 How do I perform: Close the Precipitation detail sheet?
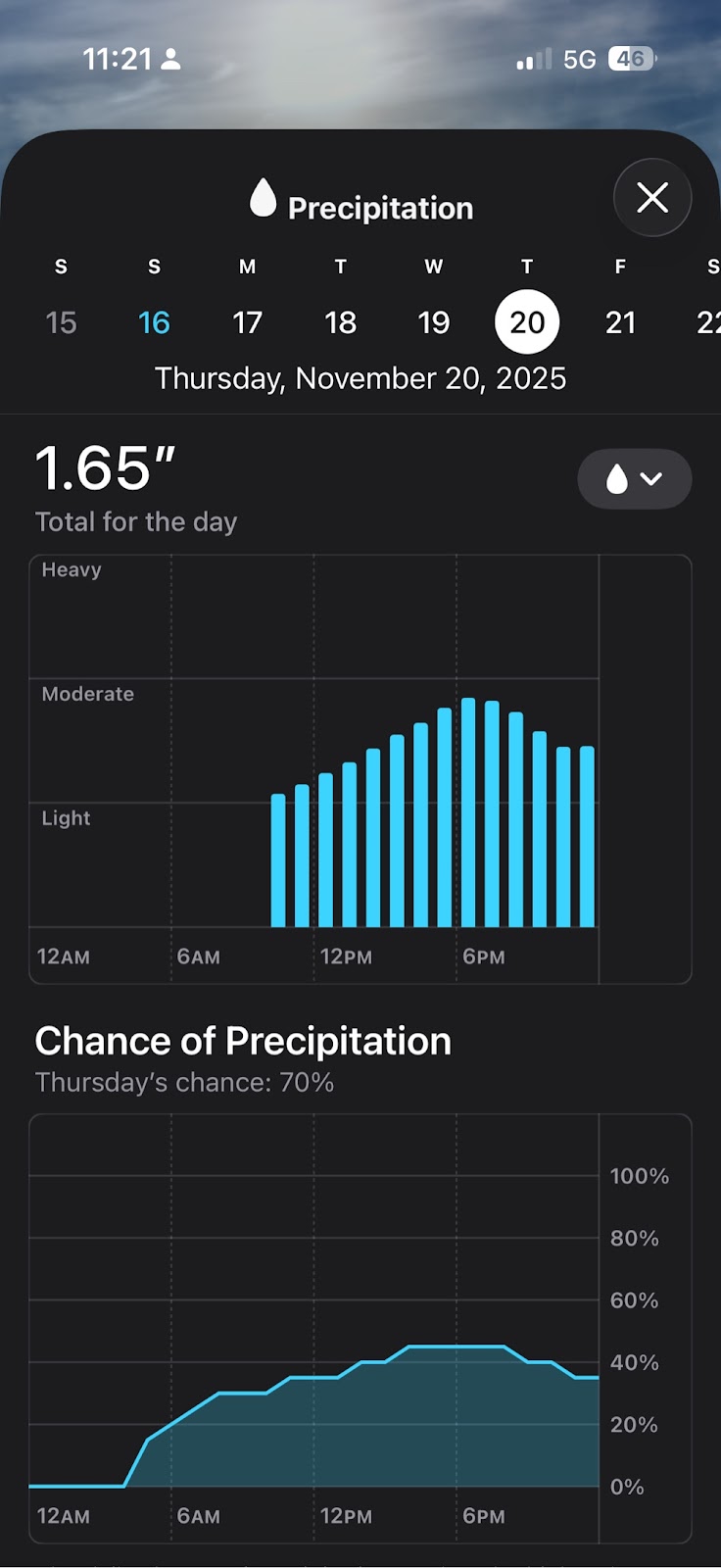[x=652, y=198]
